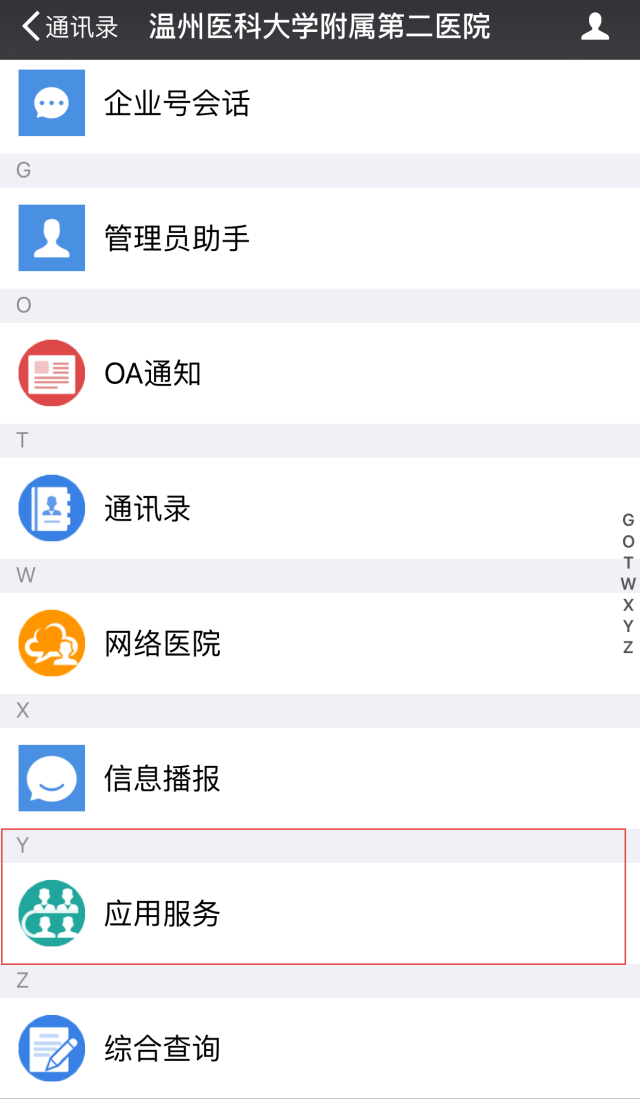Open 综合查询
Image resolution: width=640 pixels, height=1099 pixels.
pyautogui.click(x=320, y=1049)
